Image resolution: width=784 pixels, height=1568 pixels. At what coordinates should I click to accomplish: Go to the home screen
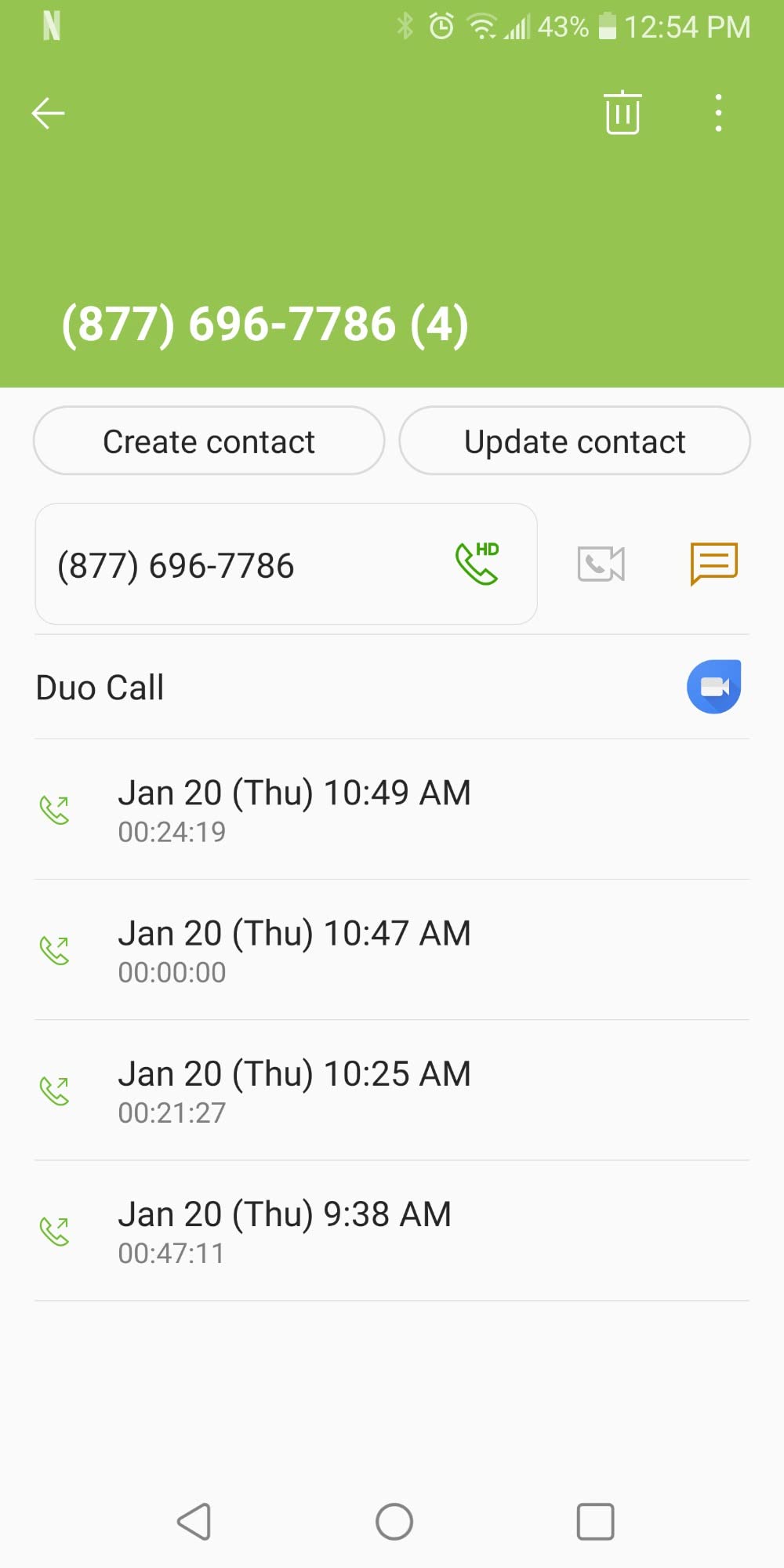[394, 1522]
